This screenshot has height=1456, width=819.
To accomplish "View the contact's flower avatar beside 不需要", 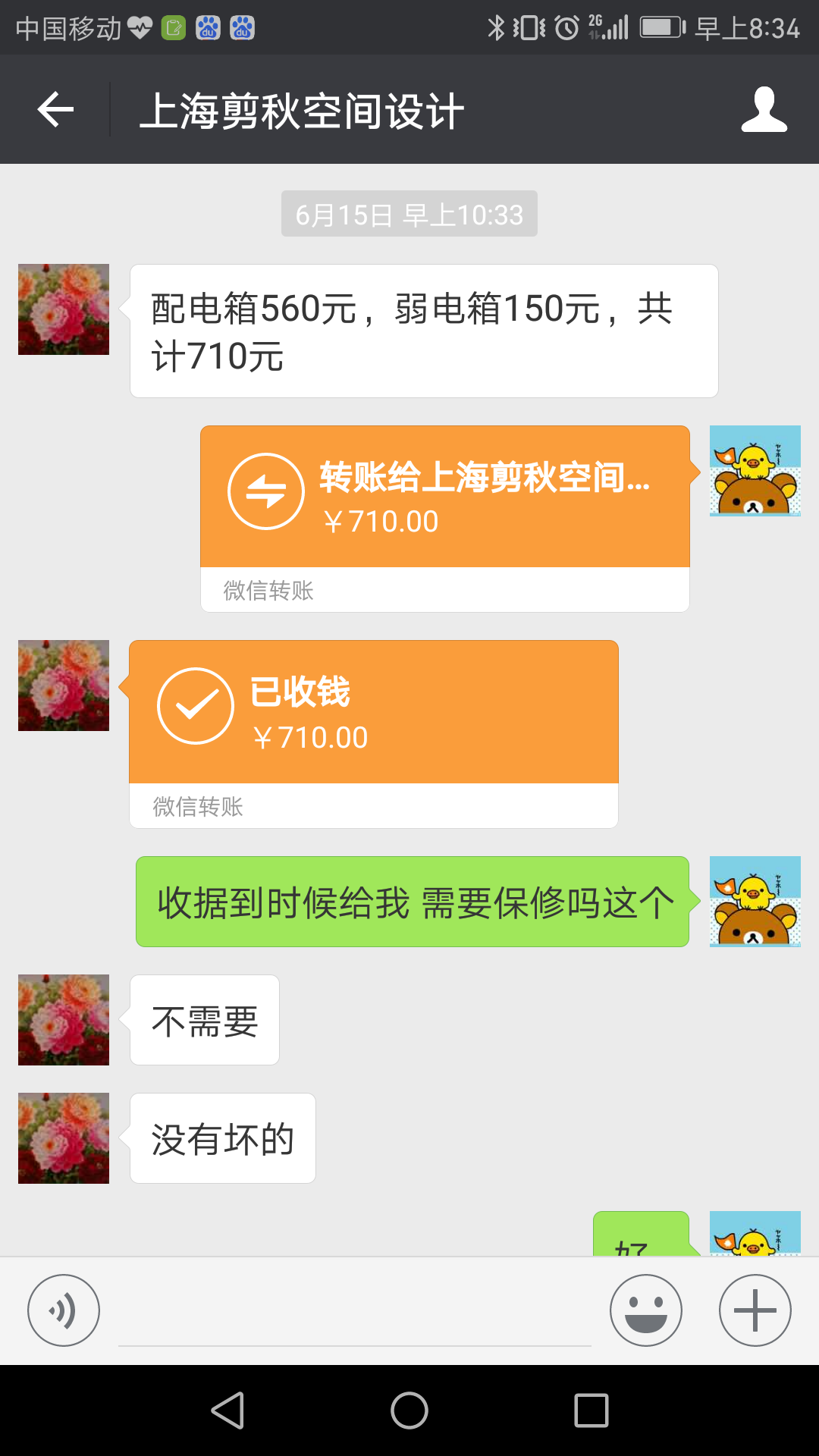I will click(x=64, y=1020).
